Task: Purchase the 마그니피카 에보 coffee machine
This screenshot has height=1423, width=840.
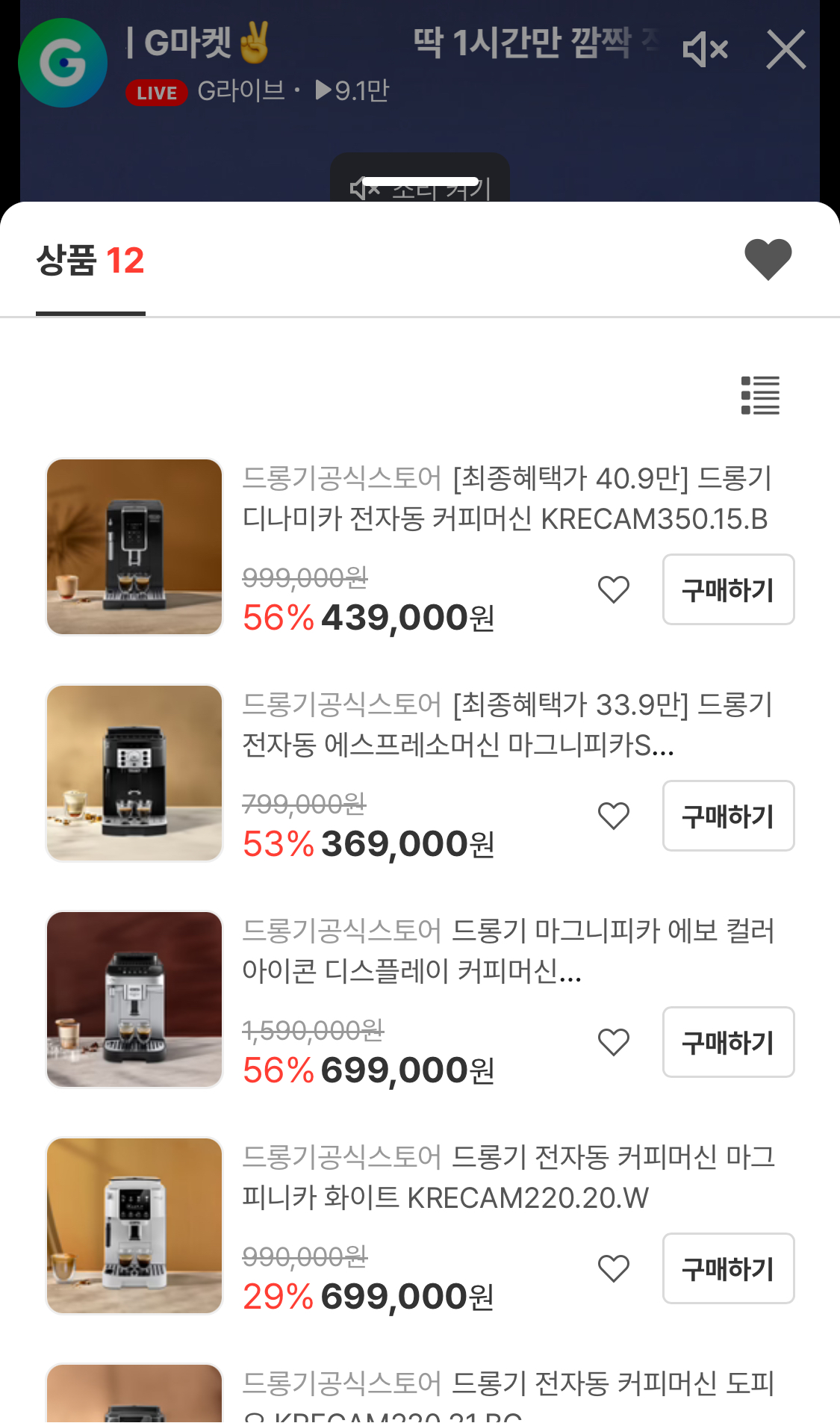Action: point(728,1043)
